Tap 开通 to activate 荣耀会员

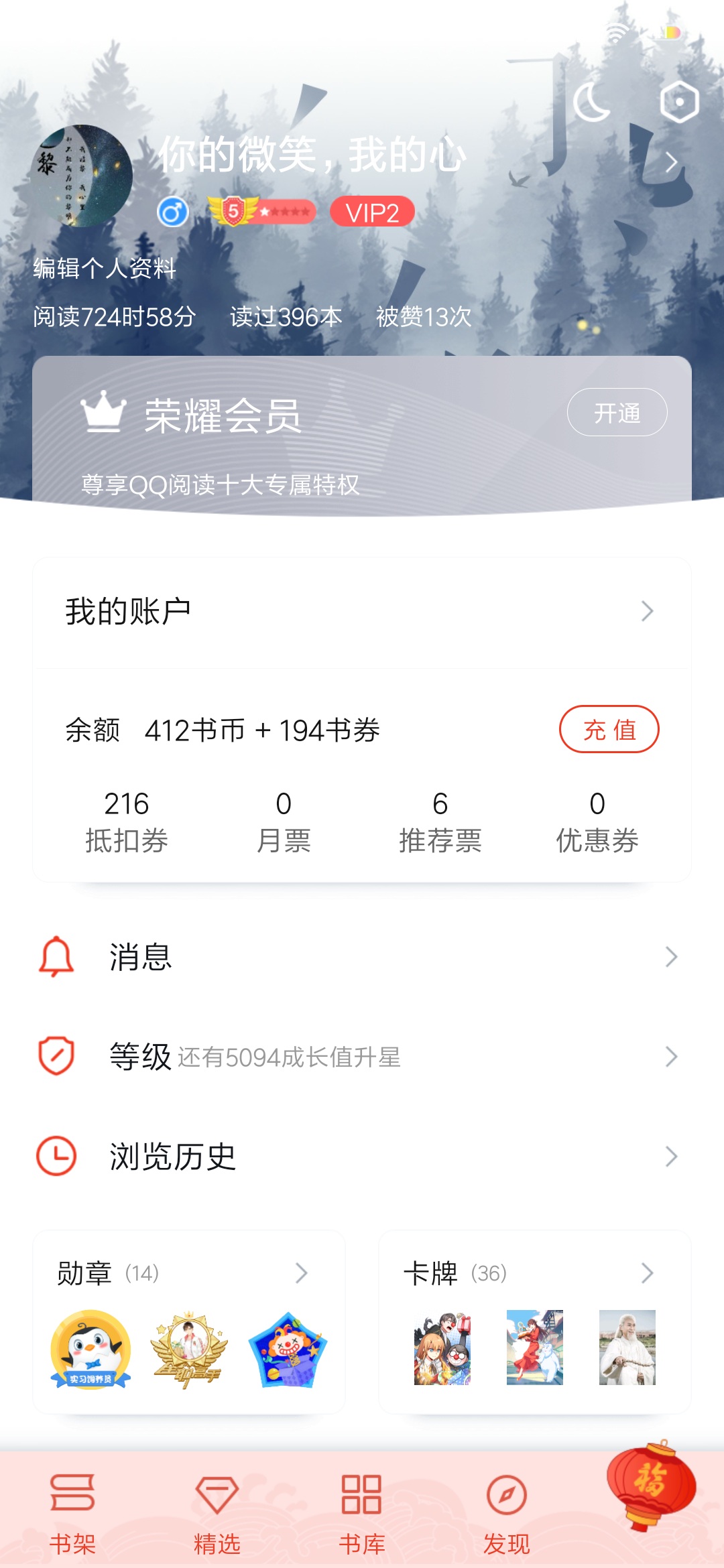click(x=617, y=413)
